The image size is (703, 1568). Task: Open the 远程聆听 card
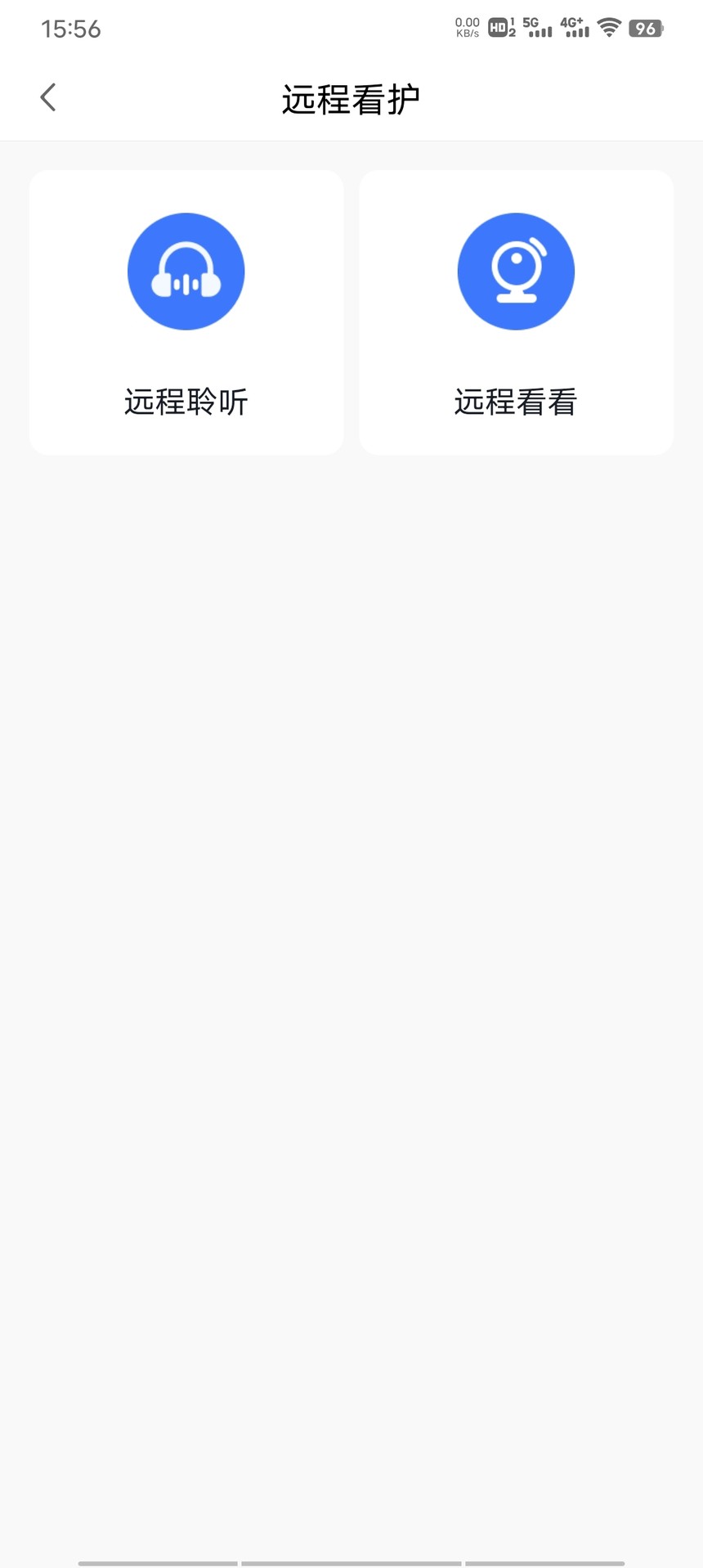pos(186,312)
